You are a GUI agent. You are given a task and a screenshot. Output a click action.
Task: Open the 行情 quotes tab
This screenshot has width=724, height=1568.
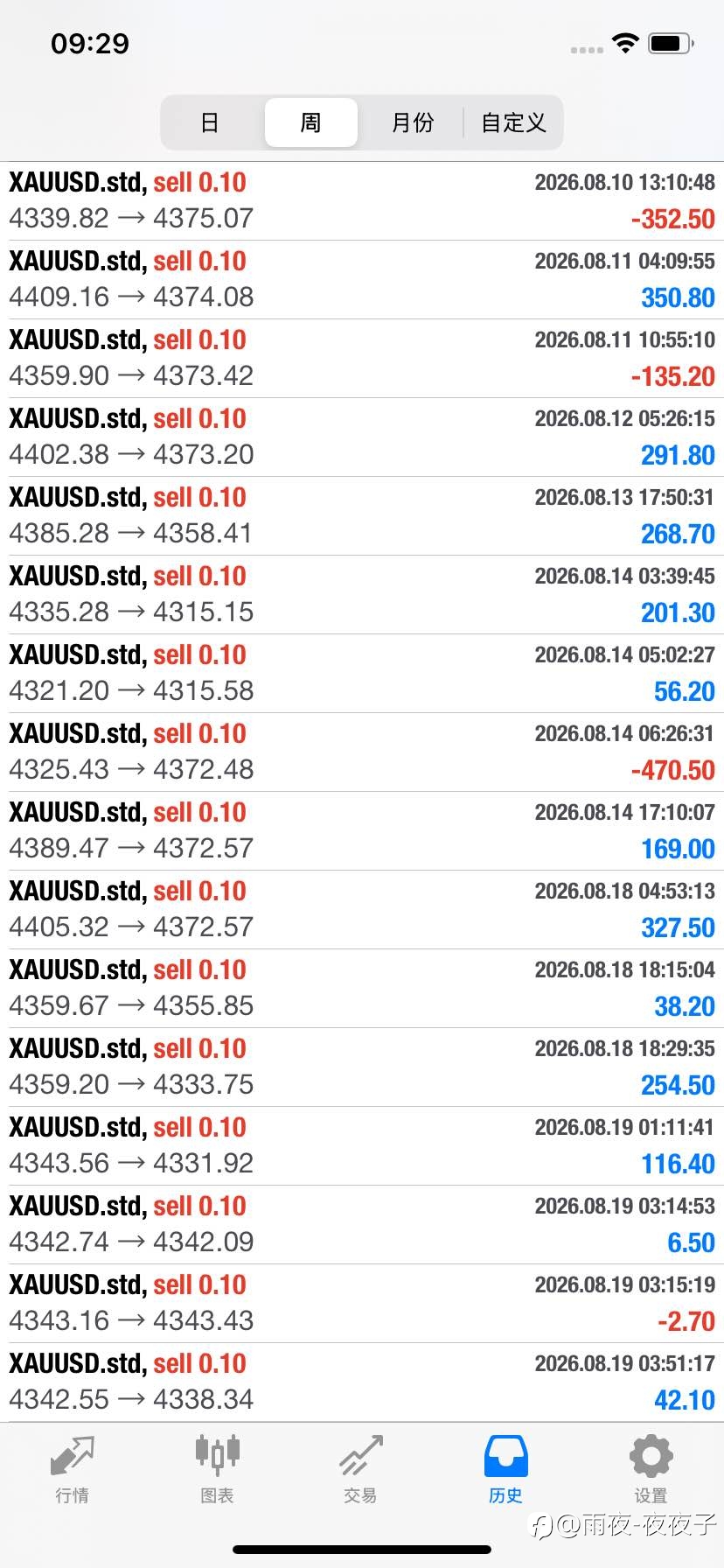tap(73, 1470)
